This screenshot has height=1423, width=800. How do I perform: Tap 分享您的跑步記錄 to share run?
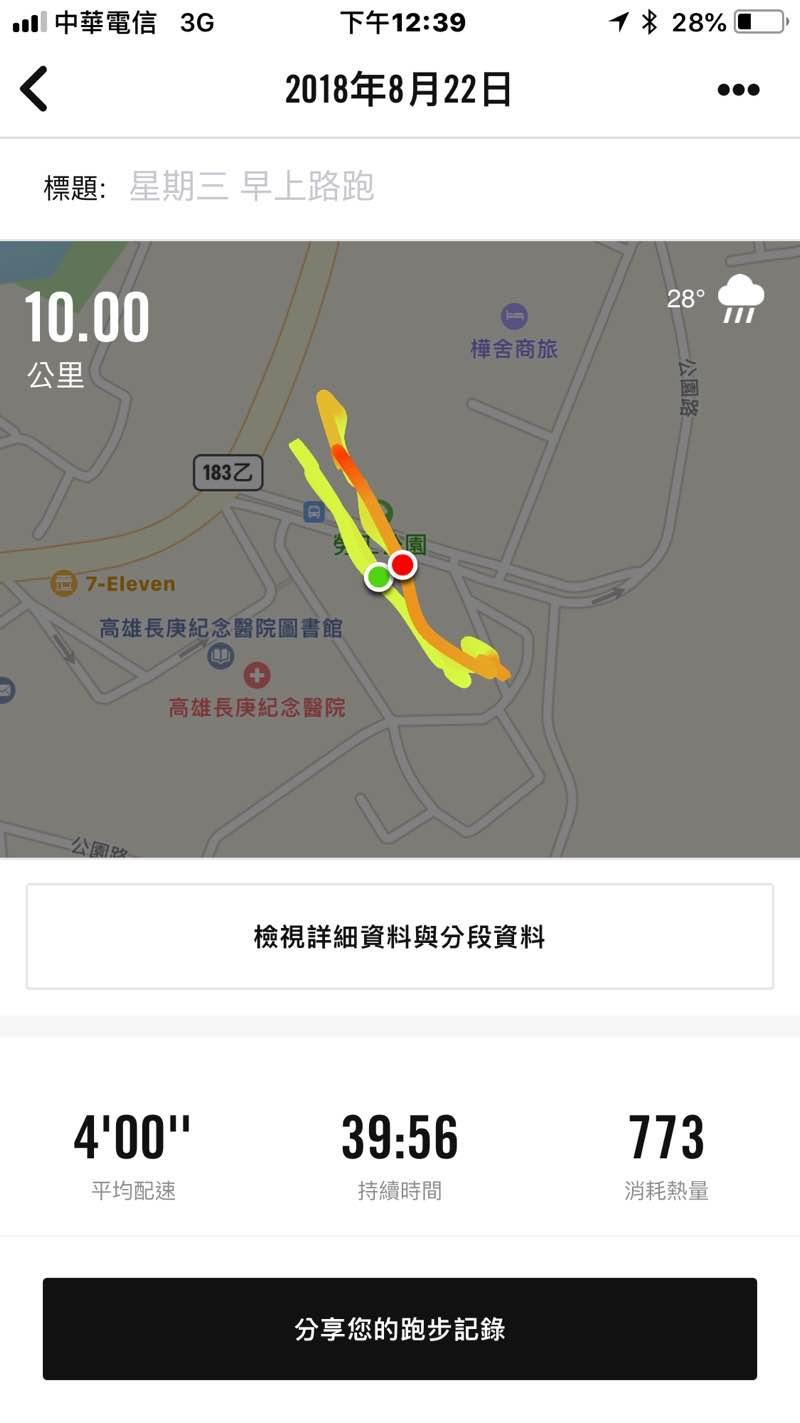pos(400,1328)
